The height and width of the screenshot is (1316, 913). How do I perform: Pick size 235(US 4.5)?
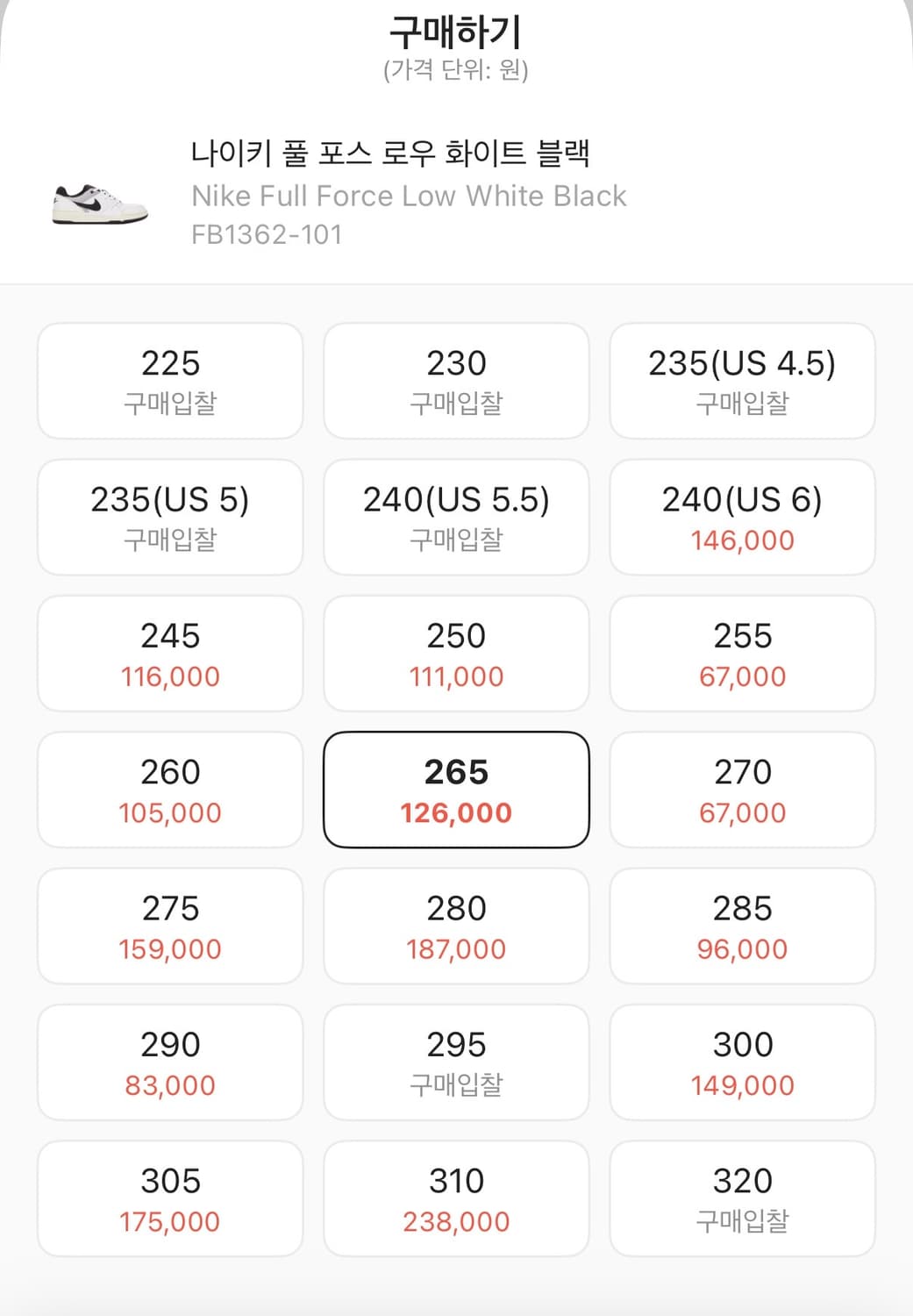tap(742, 380)
